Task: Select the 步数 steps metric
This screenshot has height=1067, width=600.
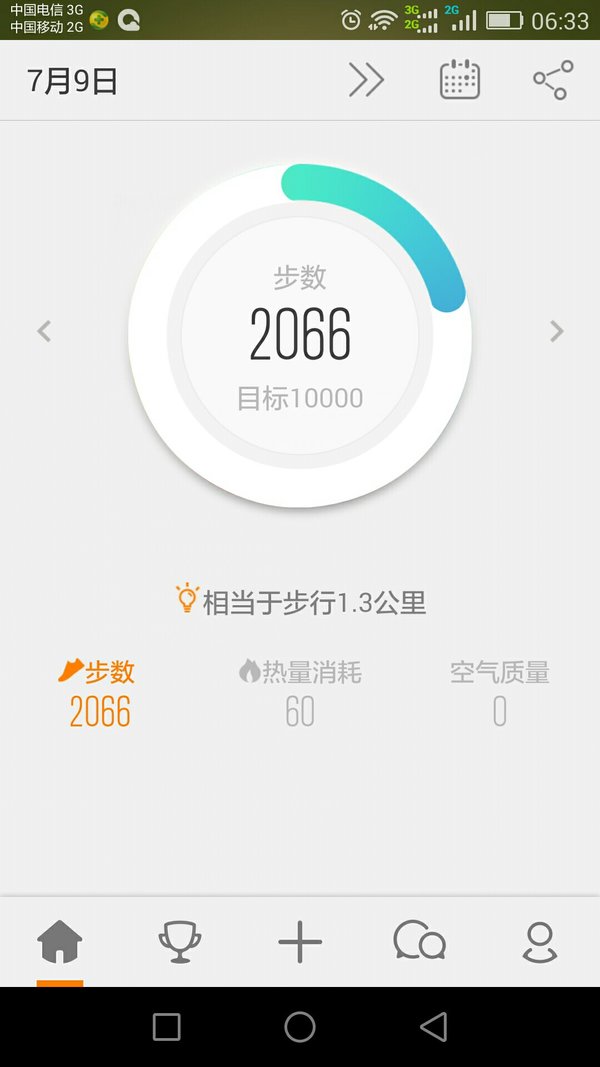Action: pyautogui.click(x=97, y=693)
